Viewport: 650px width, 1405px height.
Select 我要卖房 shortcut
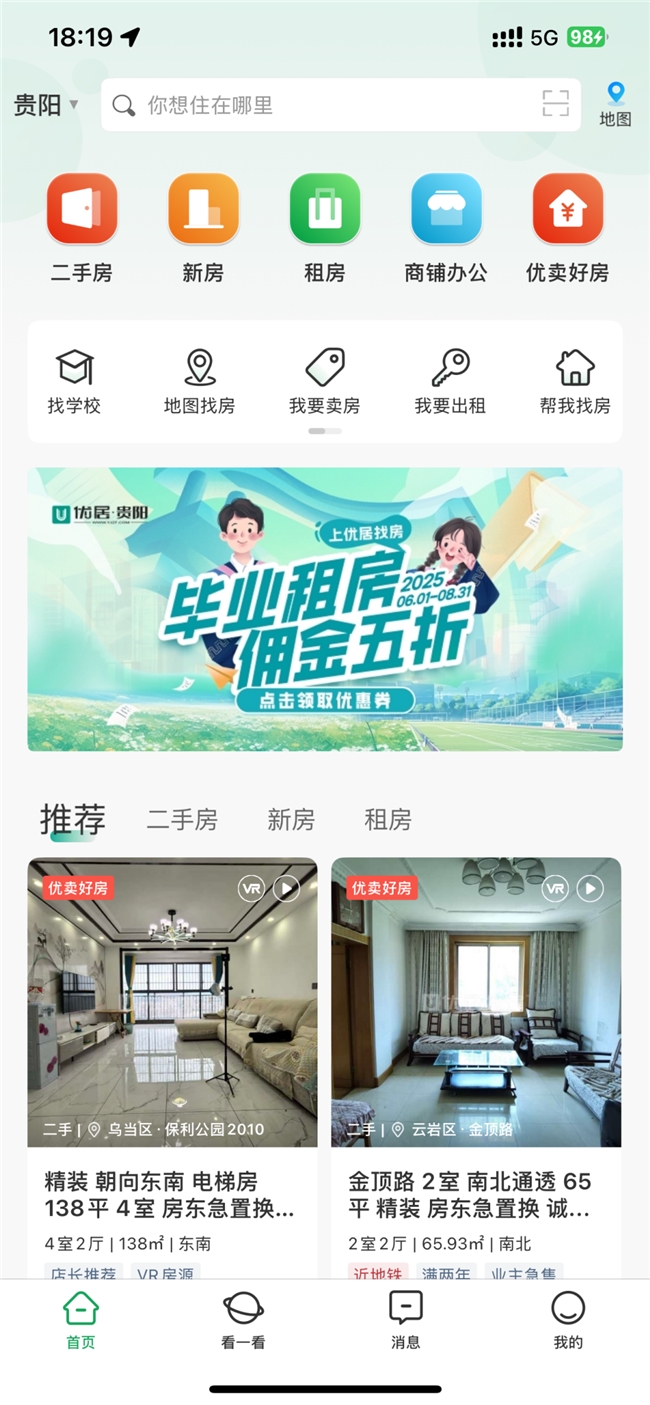click(x=325, y=381)
